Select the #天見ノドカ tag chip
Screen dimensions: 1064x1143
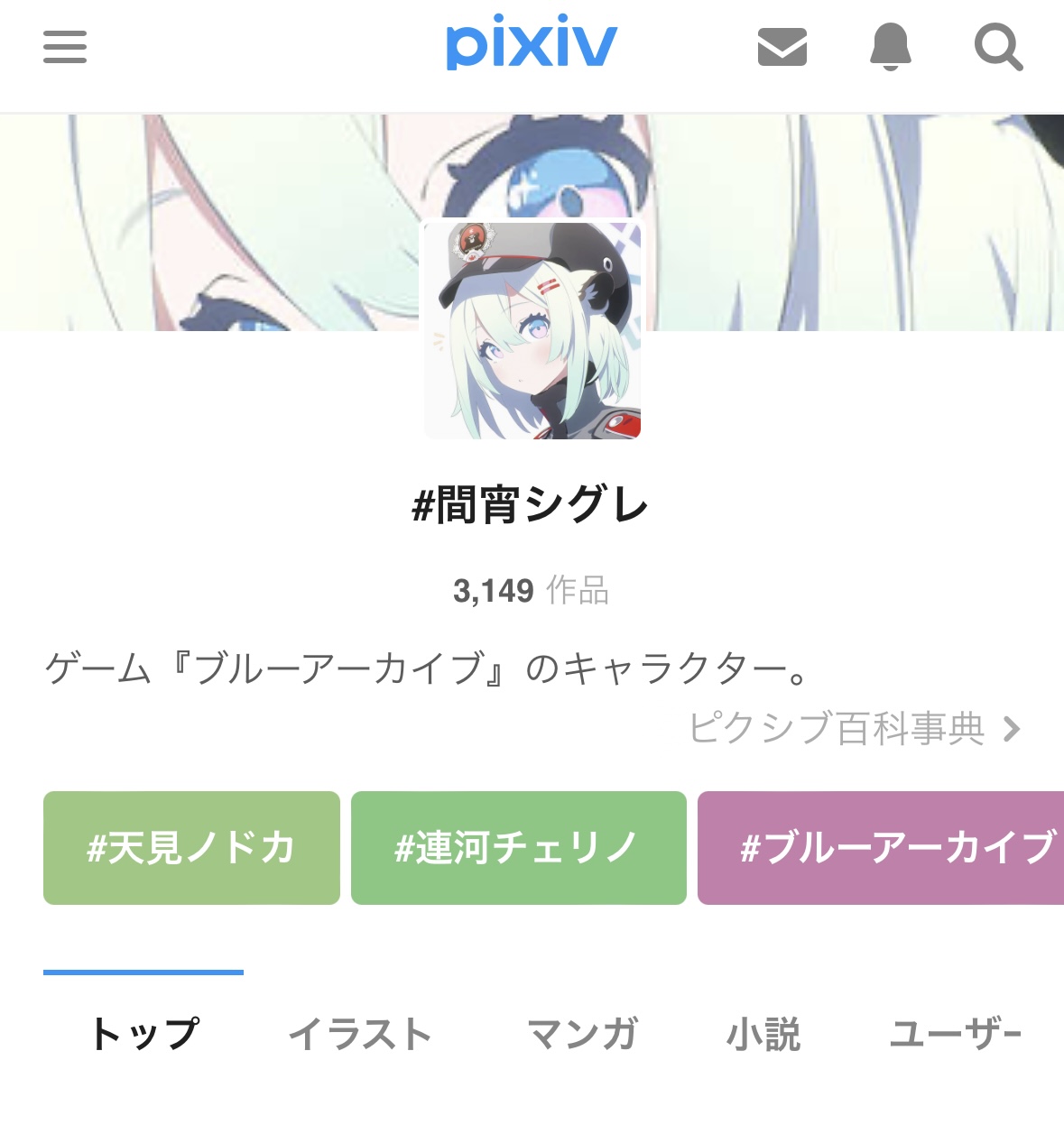pyautogui.click(x=191, y=848)
